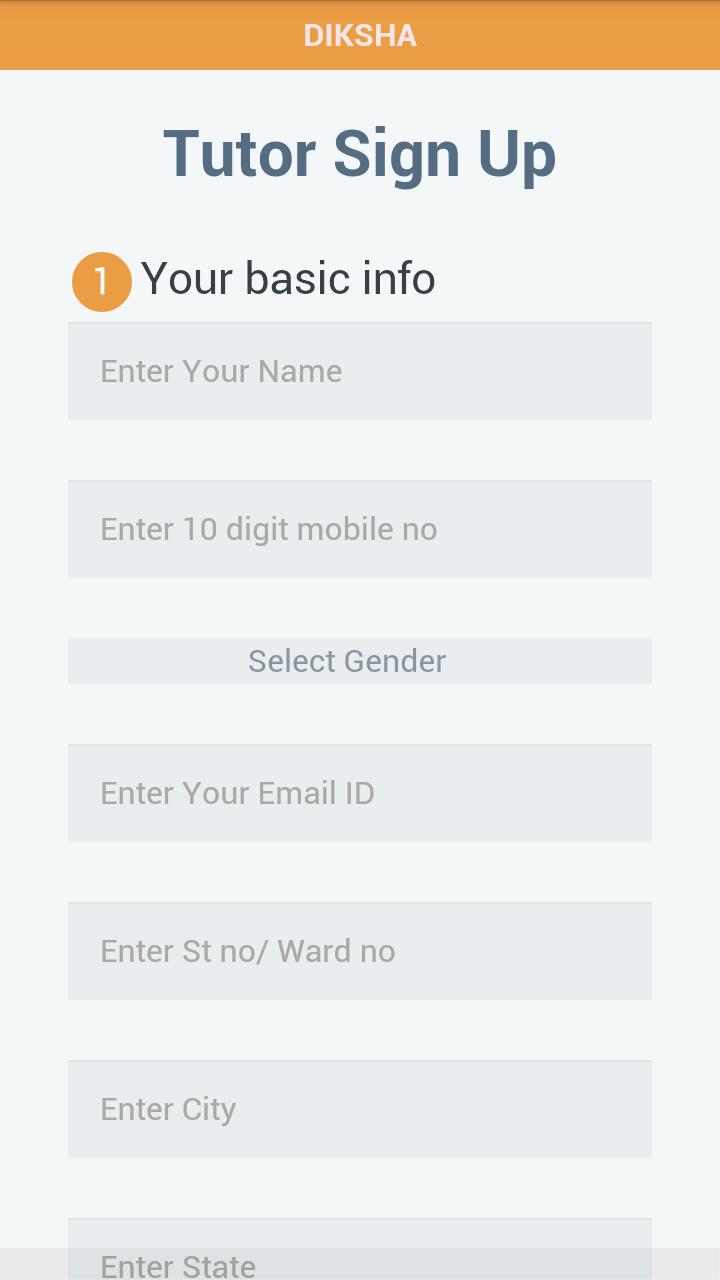Tap the St no/ Ward no field

point(360,951)
